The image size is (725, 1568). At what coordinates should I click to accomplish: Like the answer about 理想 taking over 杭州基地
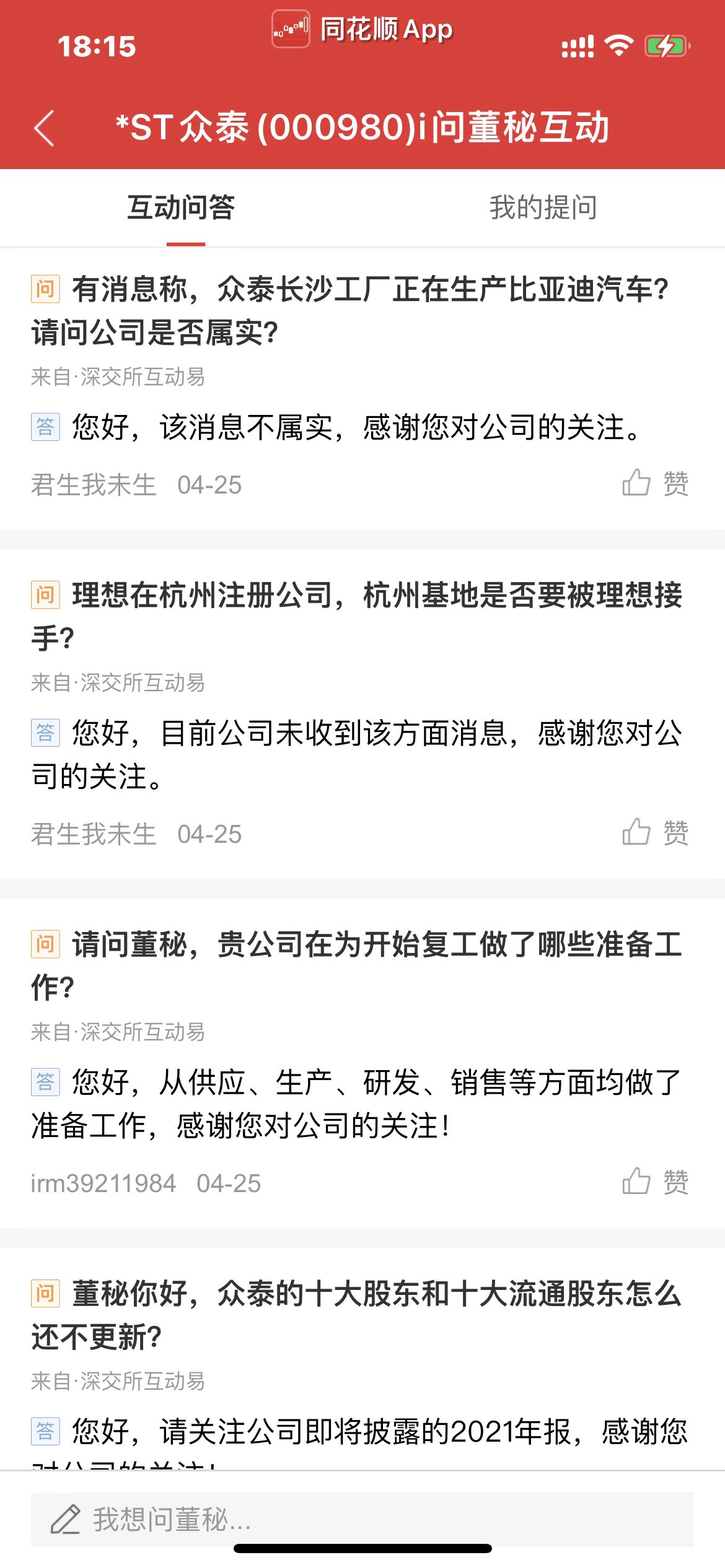click(x=655, y=833)
